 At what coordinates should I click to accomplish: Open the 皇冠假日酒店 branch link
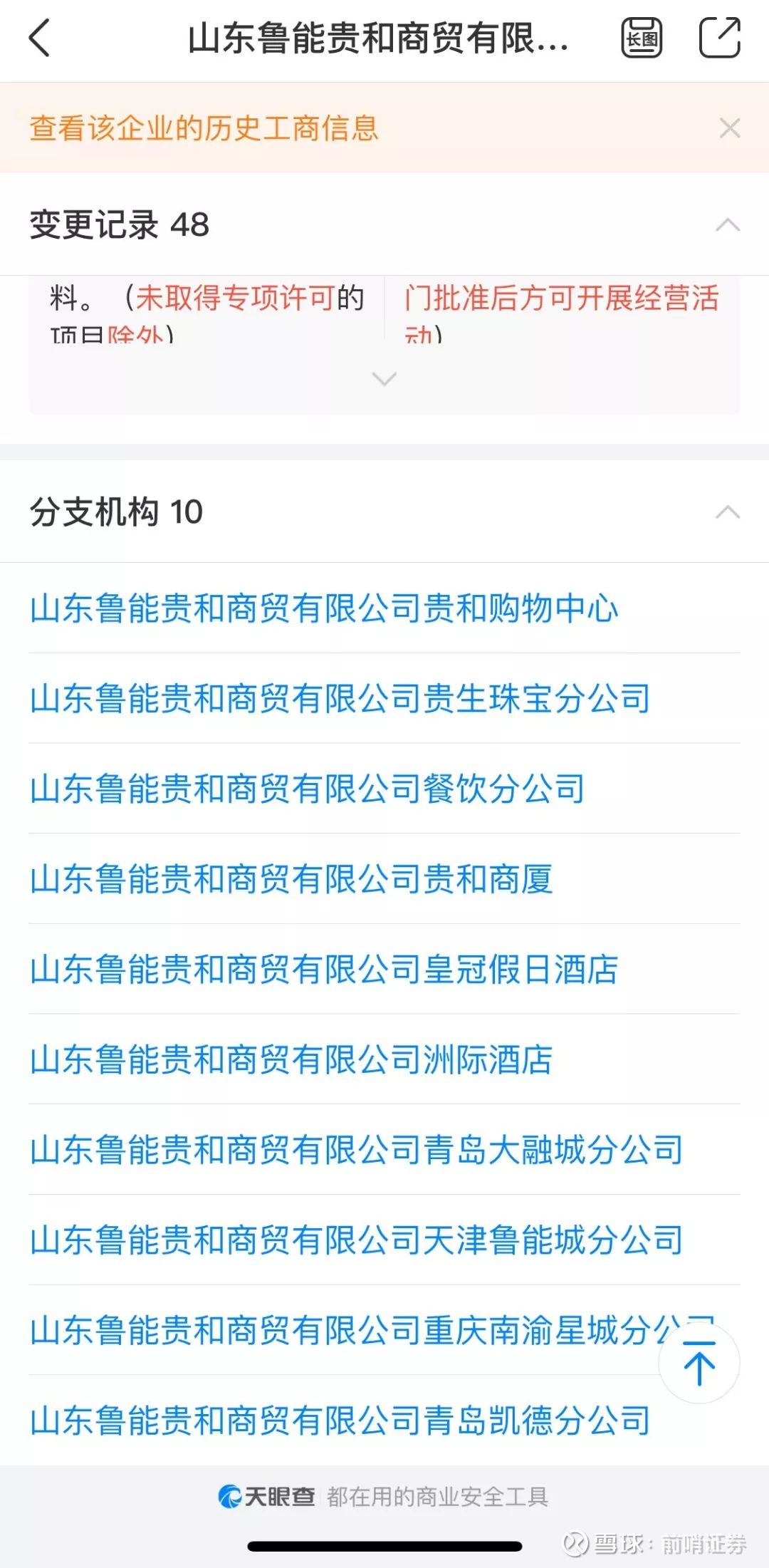tap(325, 969)
